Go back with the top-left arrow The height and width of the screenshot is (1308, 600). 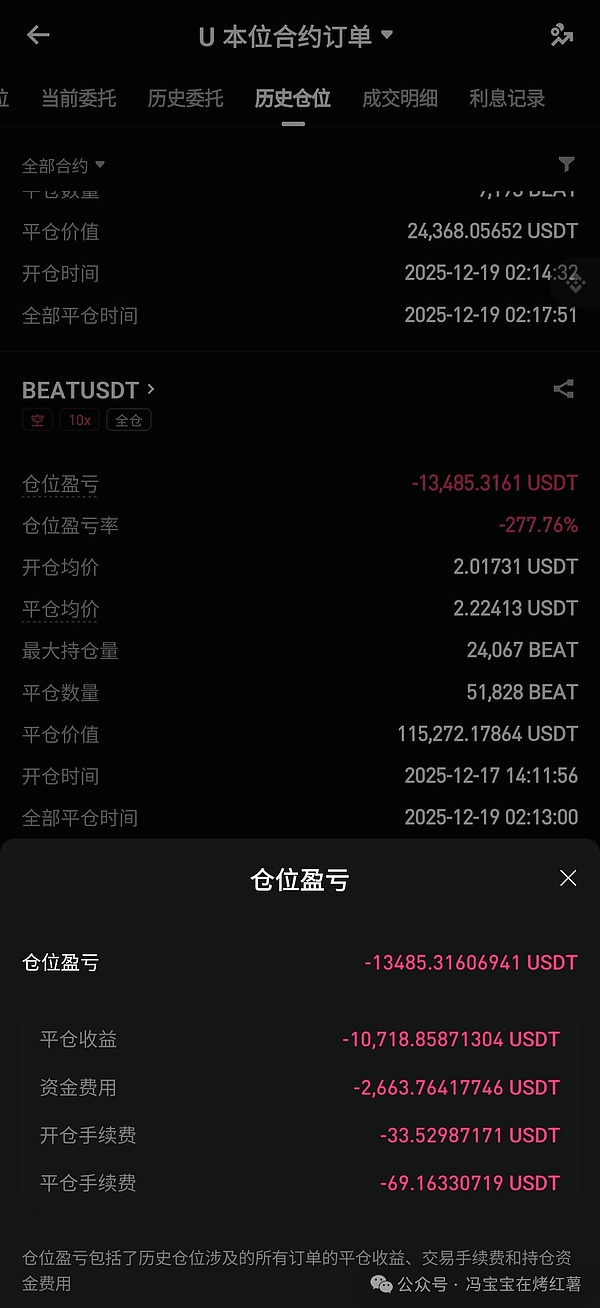(38, 36)
